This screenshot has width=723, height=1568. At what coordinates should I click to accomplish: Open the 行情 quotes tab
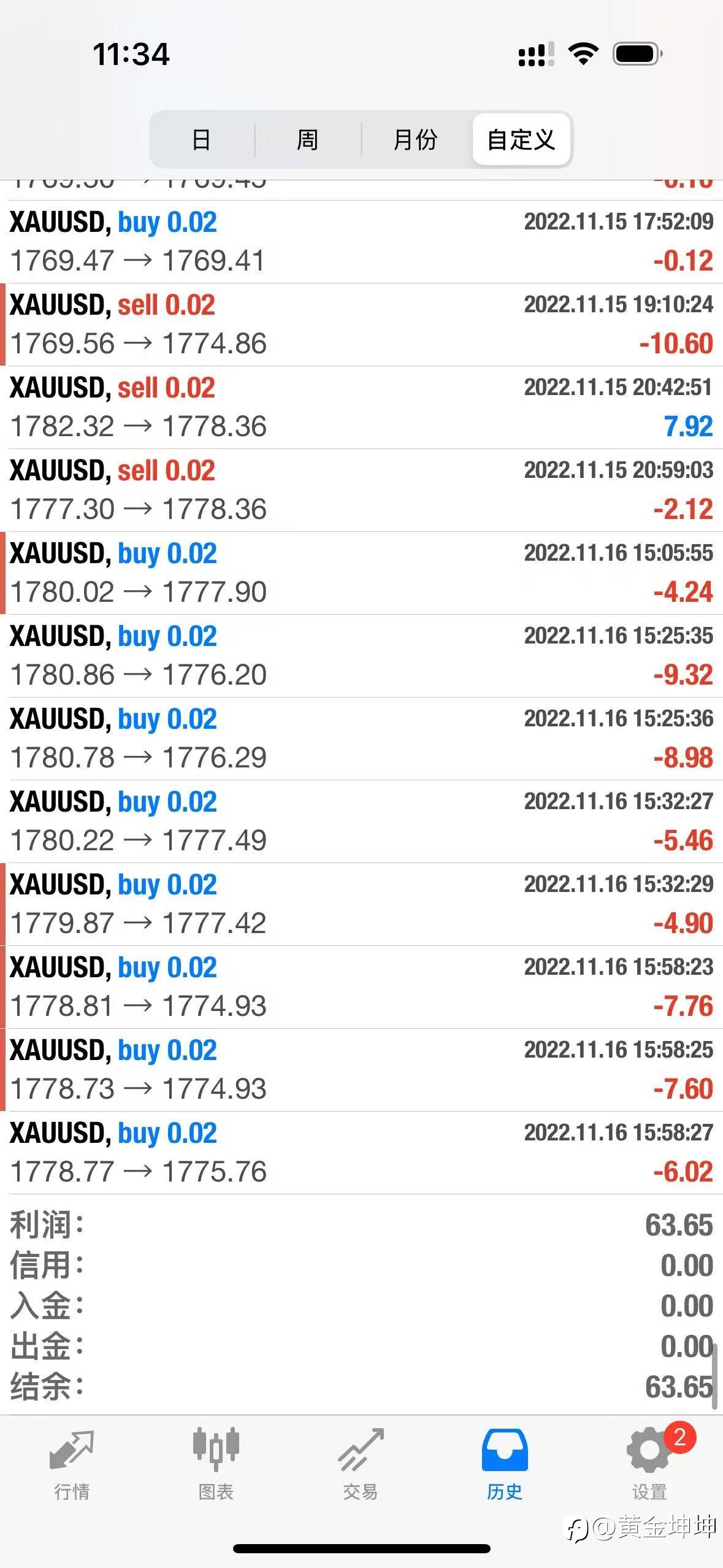tap(72, 1464)
